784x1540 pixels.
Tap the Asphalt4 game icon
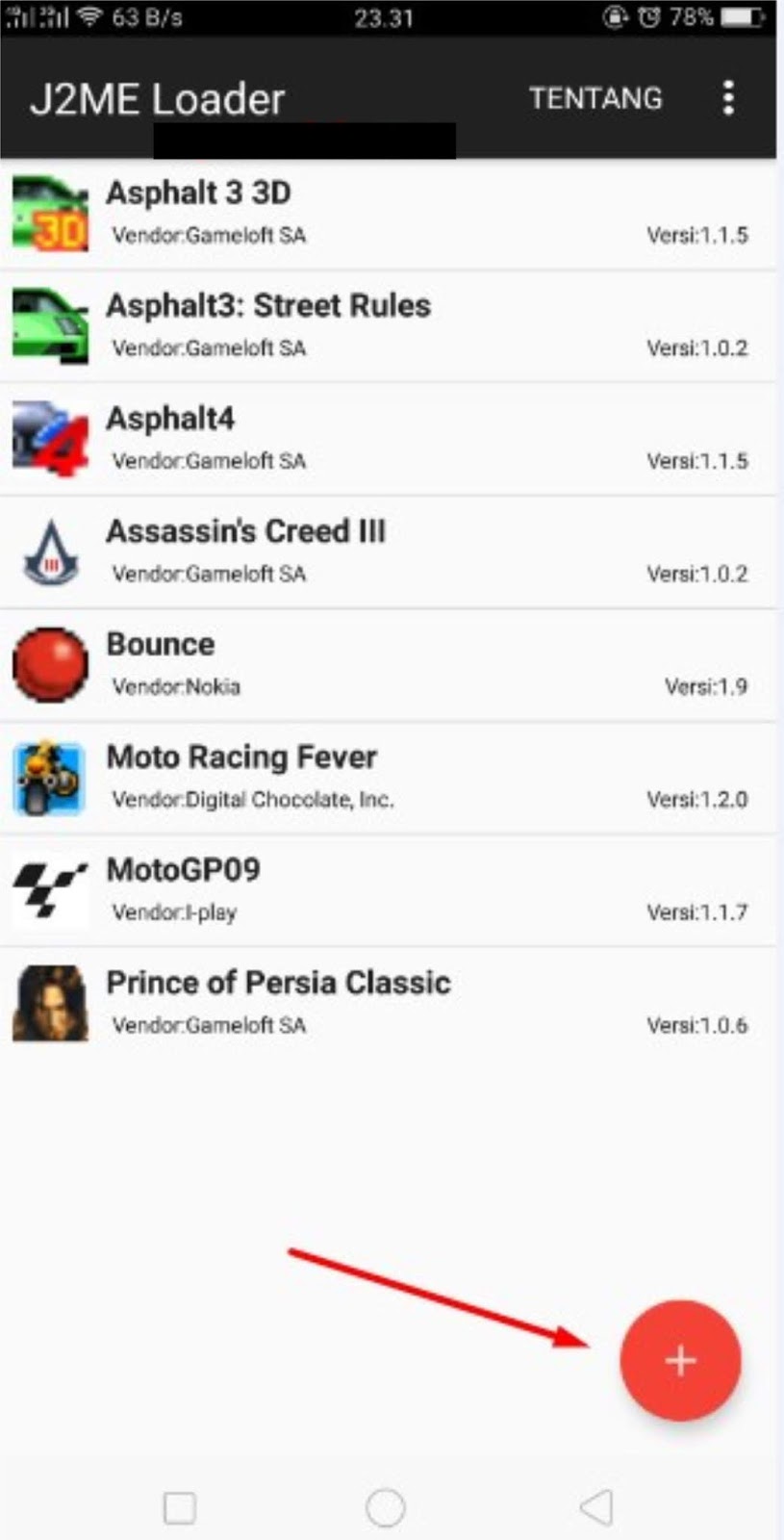click(x=49, y=439)
